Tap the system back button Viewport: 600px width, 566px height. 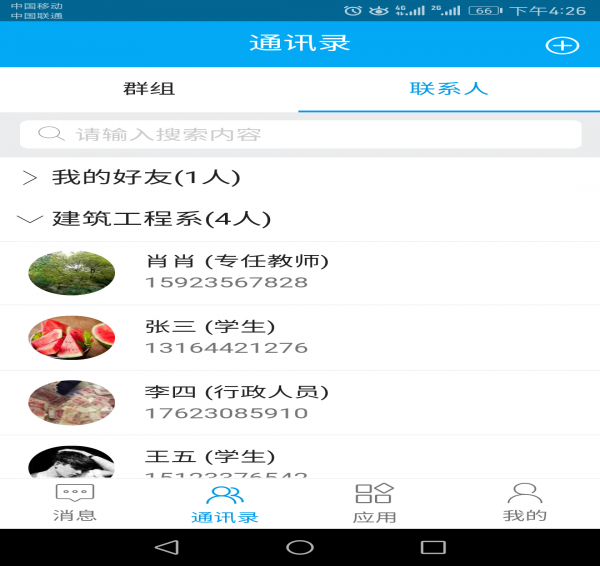coord(167,547)
